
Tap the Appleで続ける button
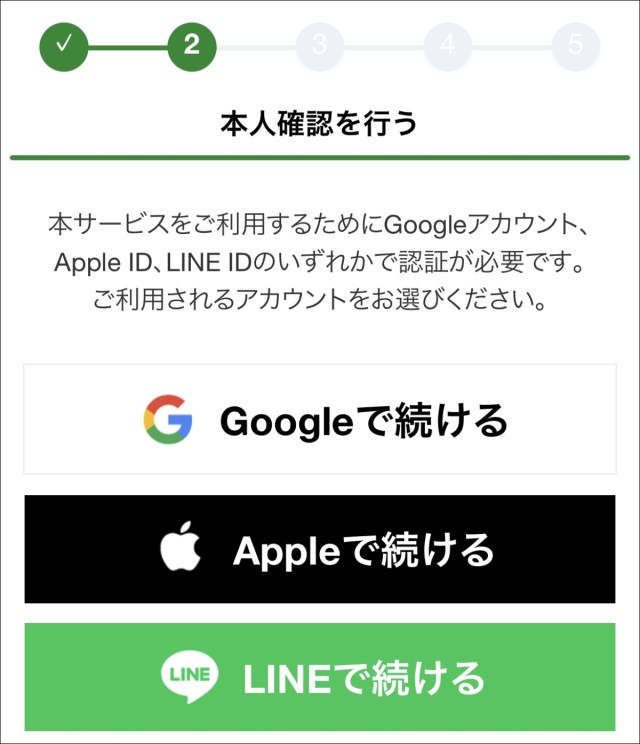[320, 549]
